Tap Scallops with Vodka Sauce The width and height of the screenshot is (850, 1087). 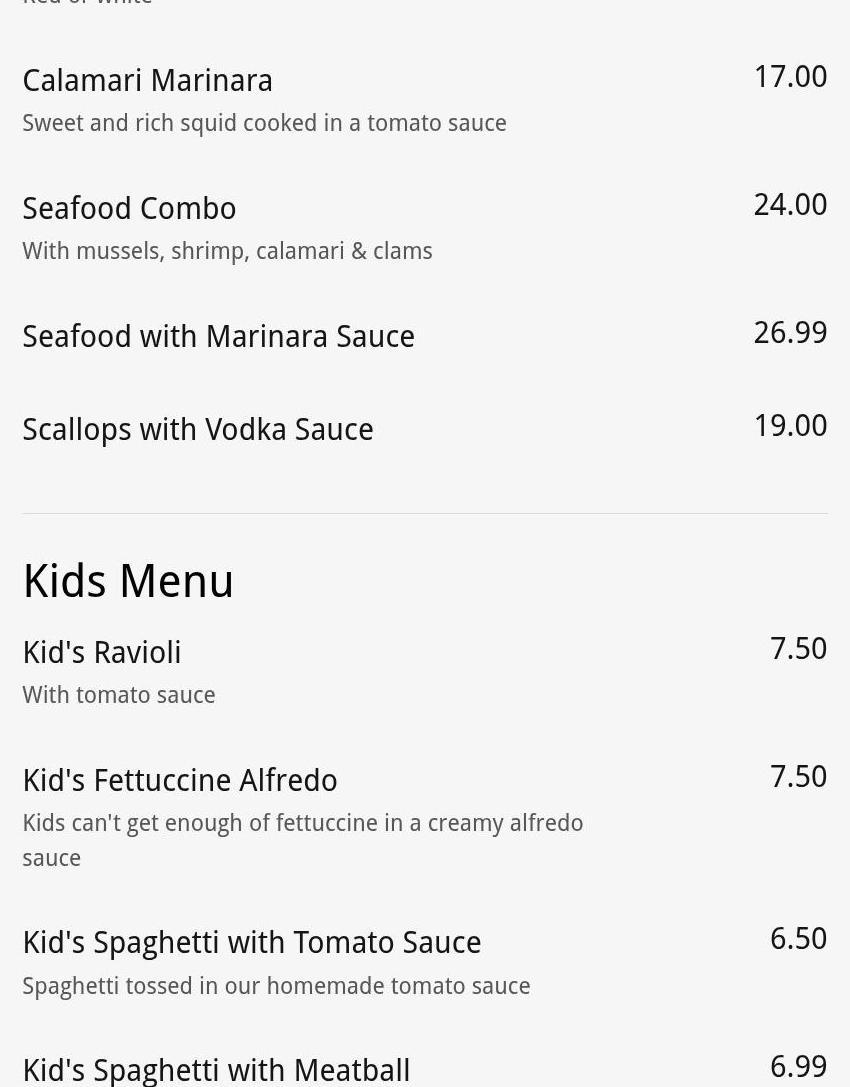[198, 430]
